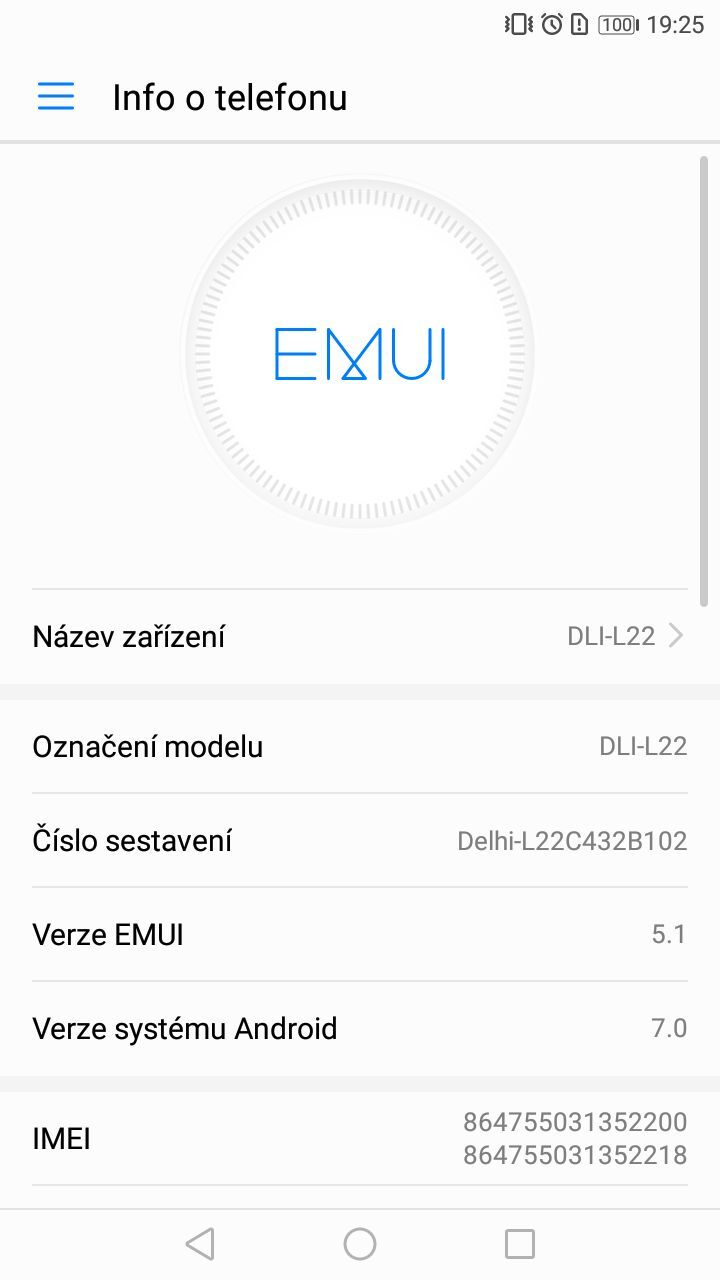Open the Info o telefonu title
The image size is (720, 1280).
(x=231, y=97)
